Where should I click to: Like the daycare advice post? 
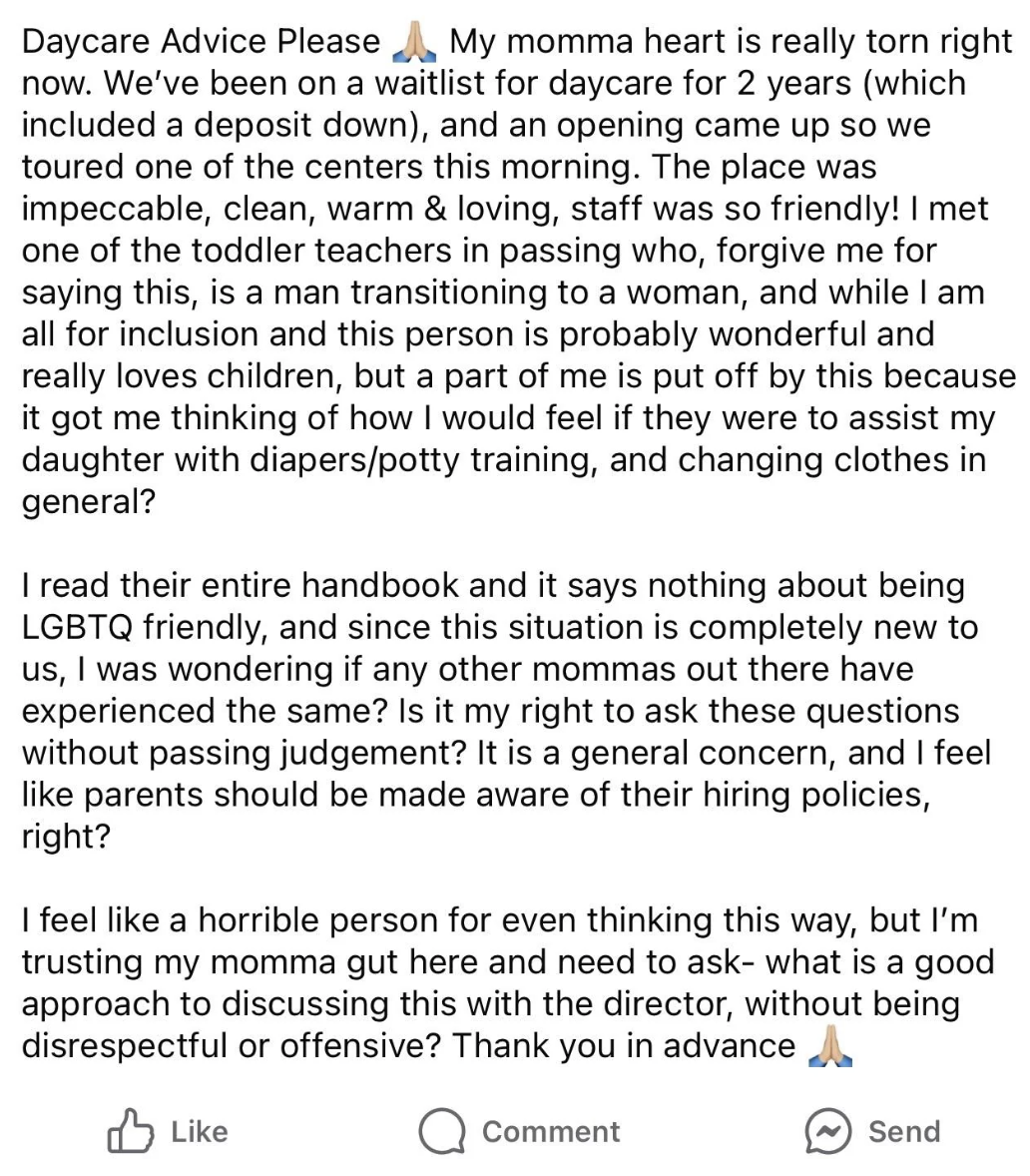[168, 1131]
